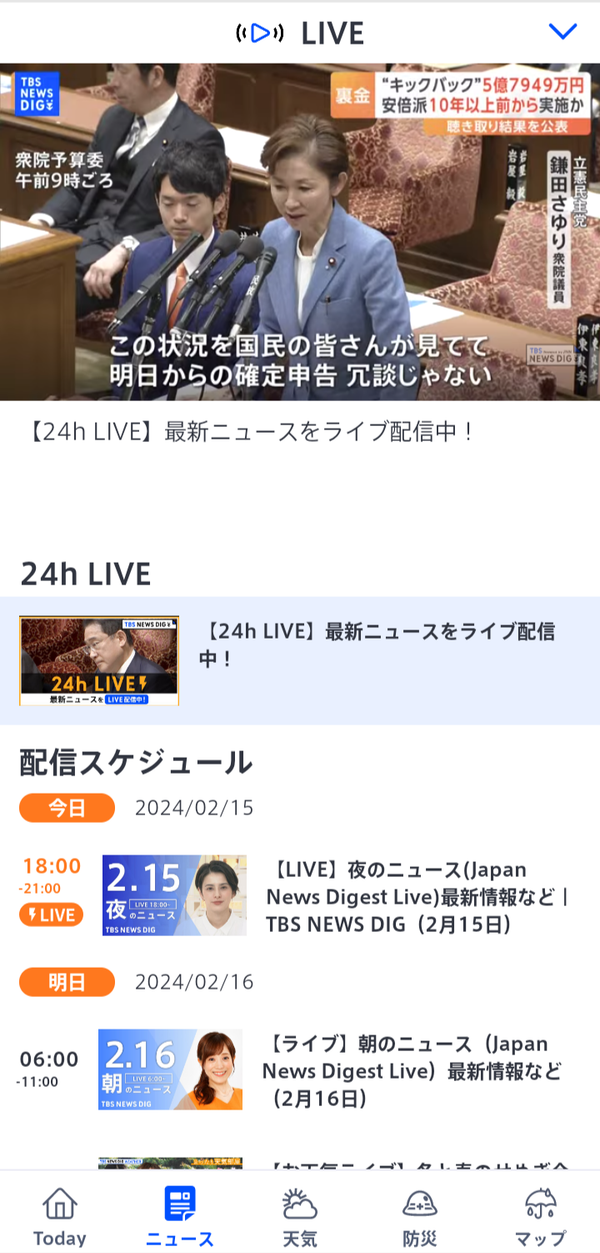600x1253 pixels.
Task: Open the 18:00 夜のニュース scheduled live
Action: pos(300,896)
